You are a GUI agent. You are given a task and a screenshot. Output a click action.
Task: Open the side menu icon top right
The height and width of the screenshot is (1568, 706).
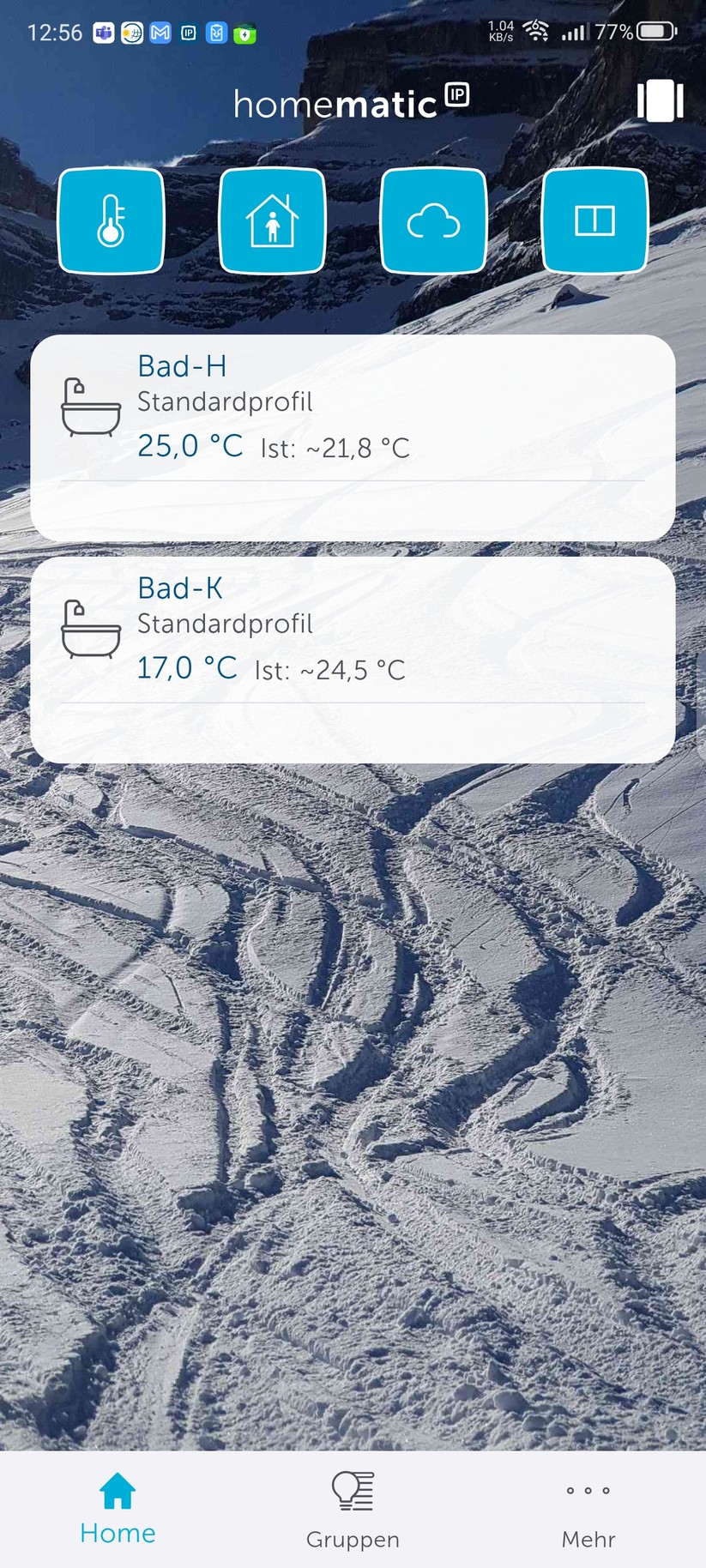click(660, 100)
